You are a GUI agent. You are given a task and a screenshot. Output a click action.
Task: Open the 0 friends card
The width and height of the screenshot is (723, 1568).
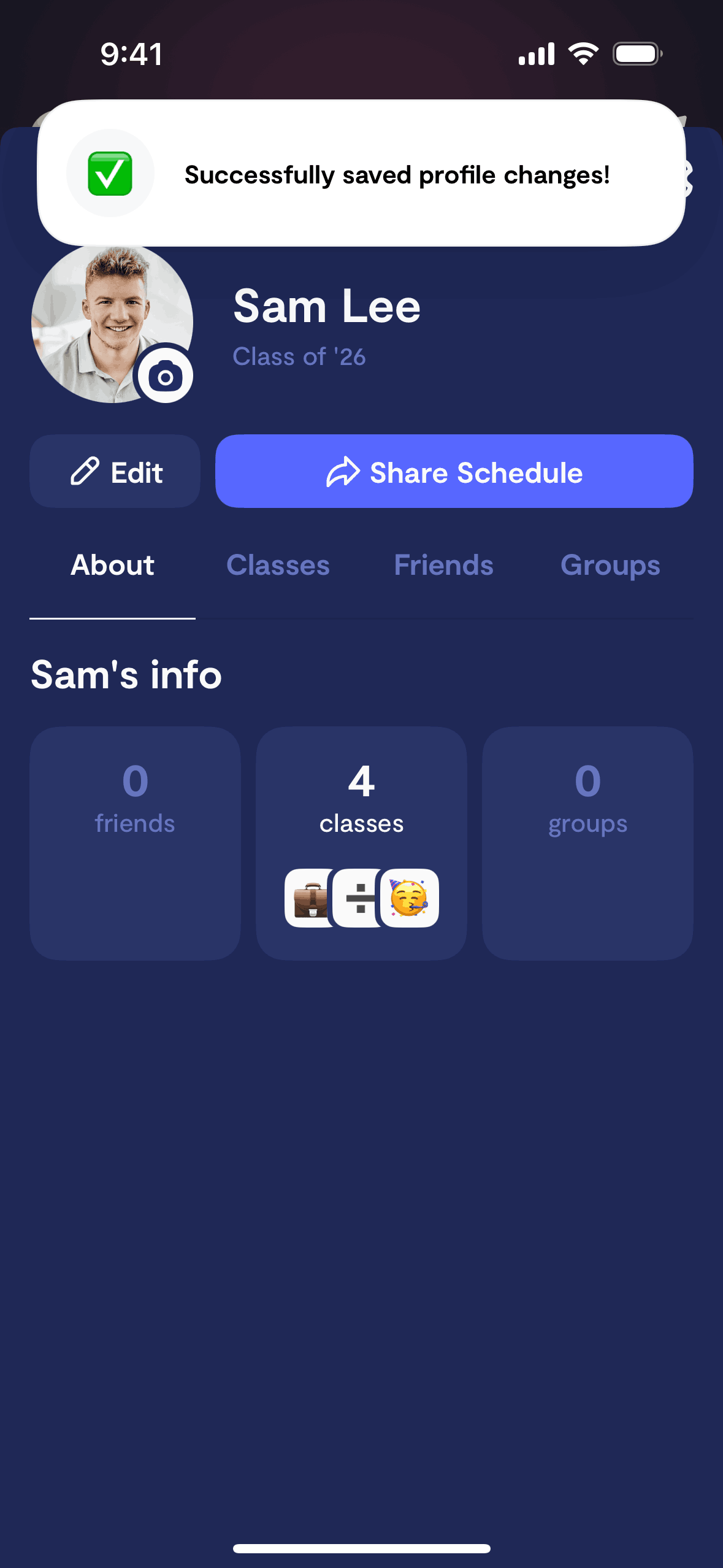pyautogui.click(x=135, y=843)
